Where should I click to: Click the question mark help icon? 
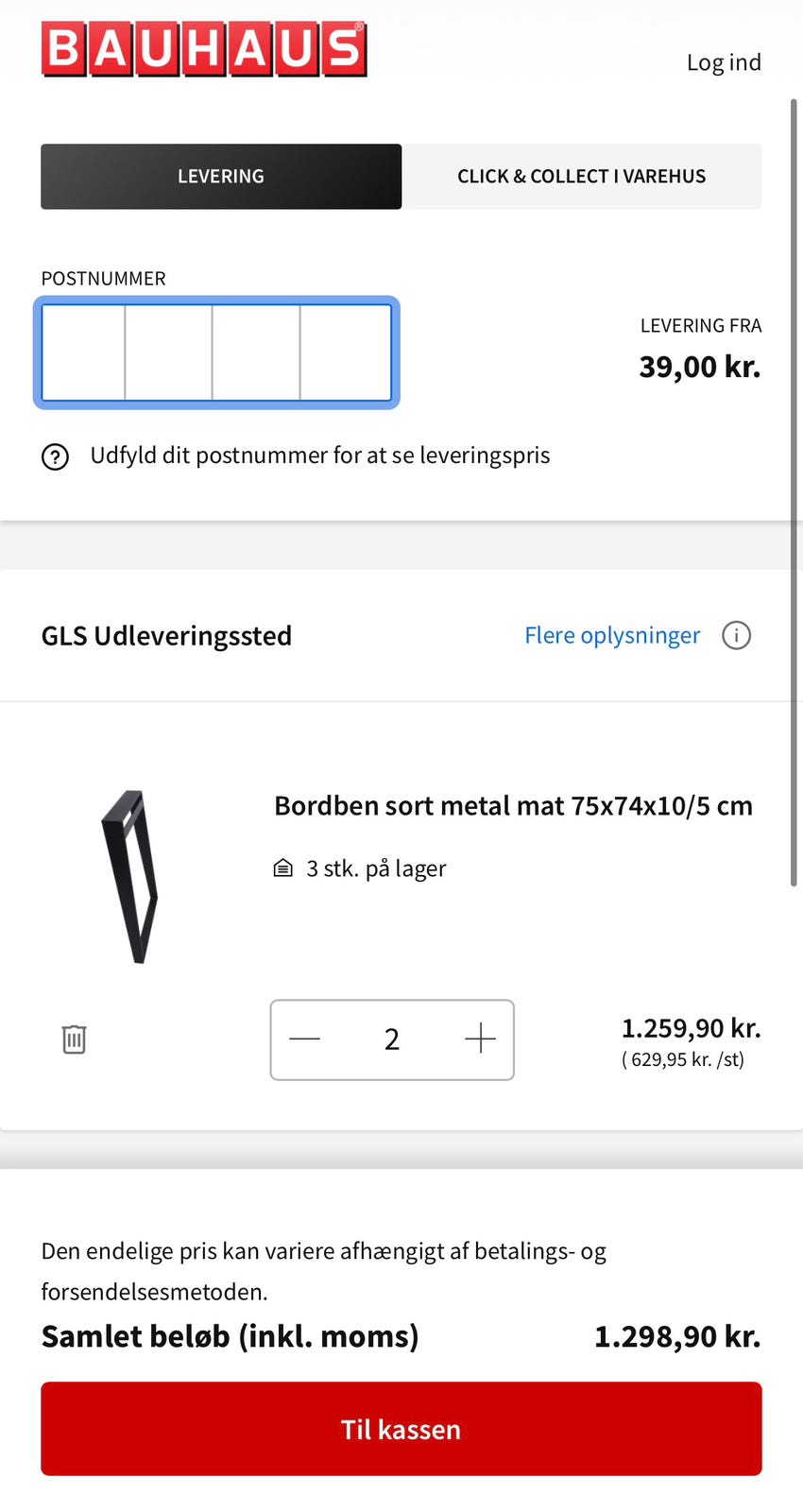(x=55, y=456)
